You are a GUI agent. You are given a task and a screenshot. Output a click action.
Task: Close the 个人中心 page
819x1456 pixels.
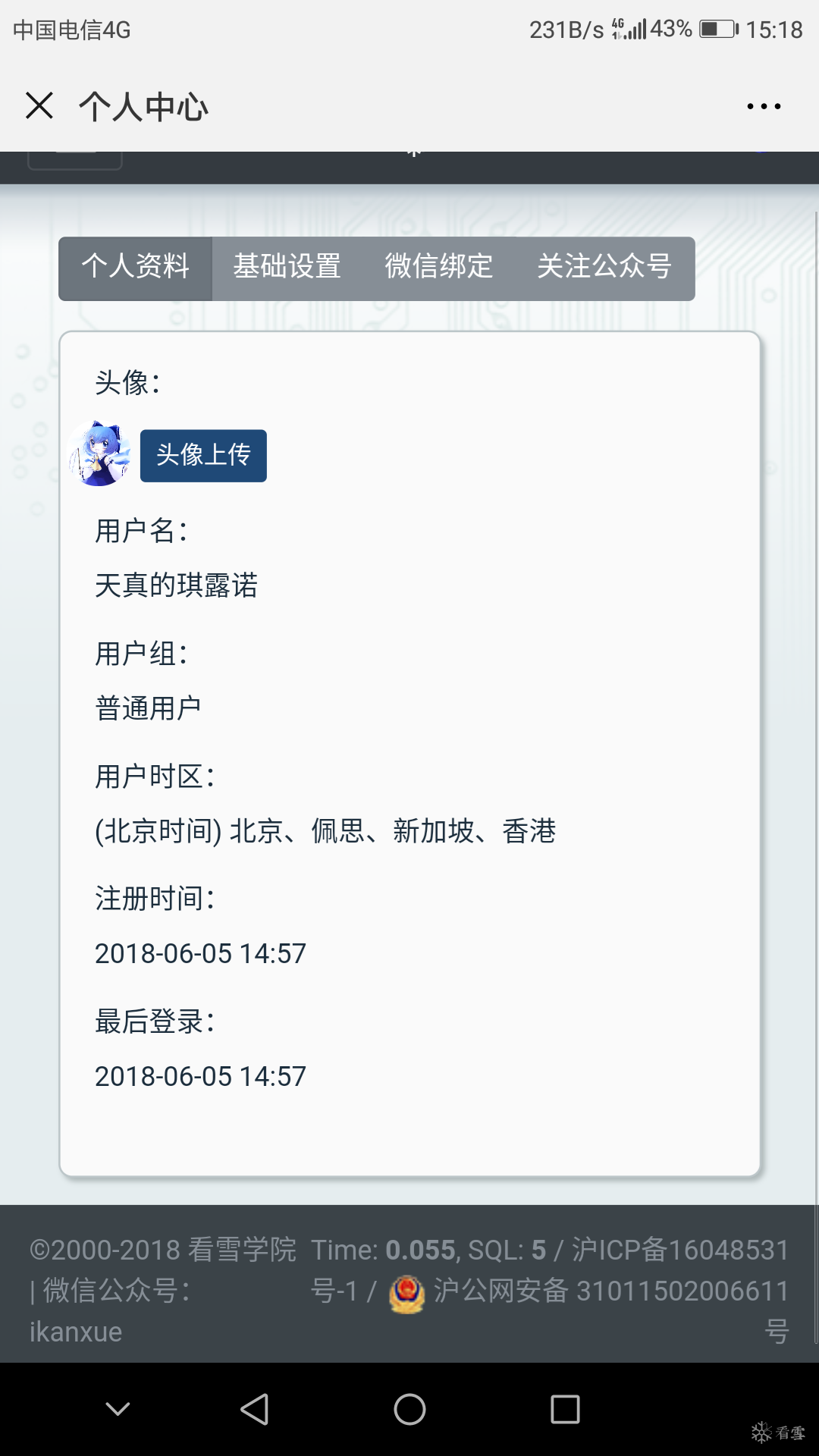39,105
